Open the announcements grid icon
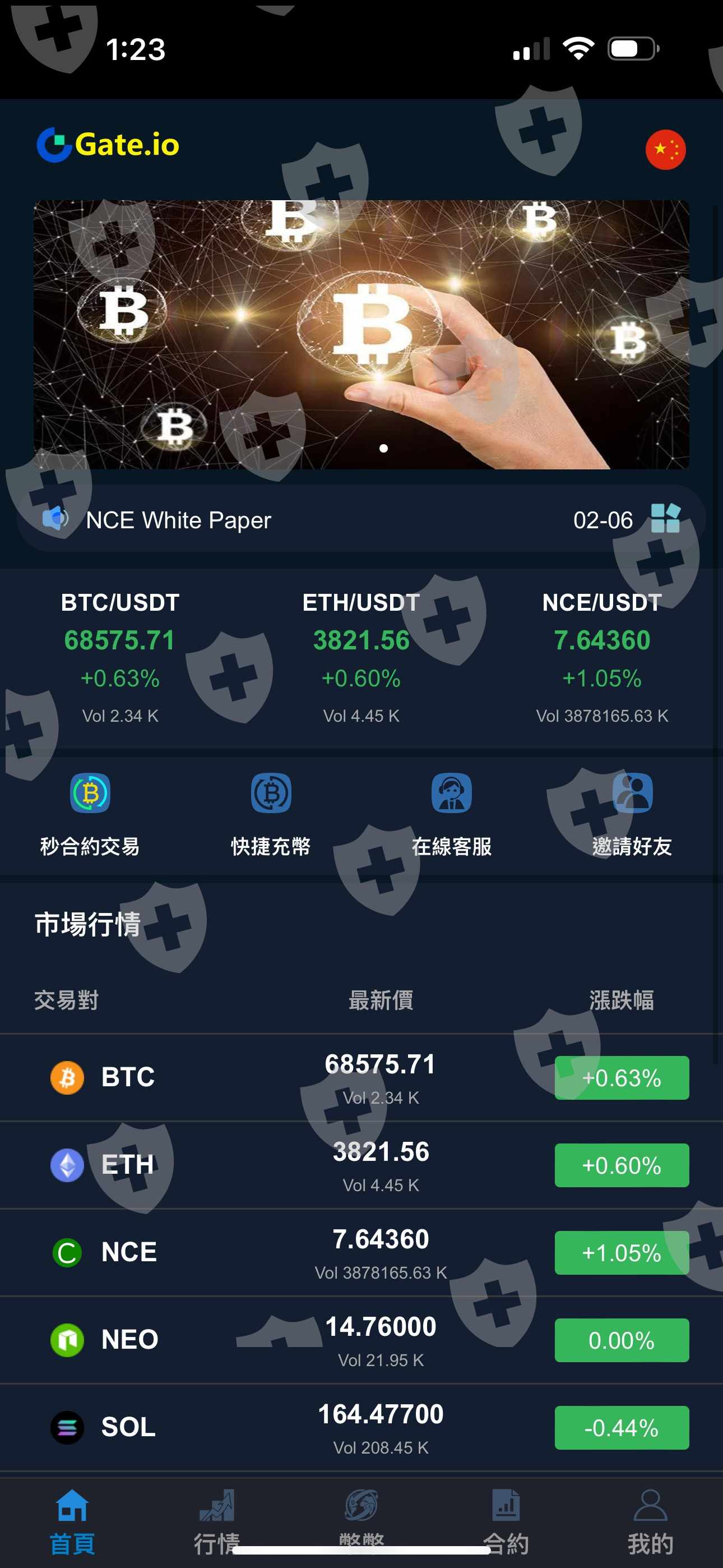 (665, 519)
